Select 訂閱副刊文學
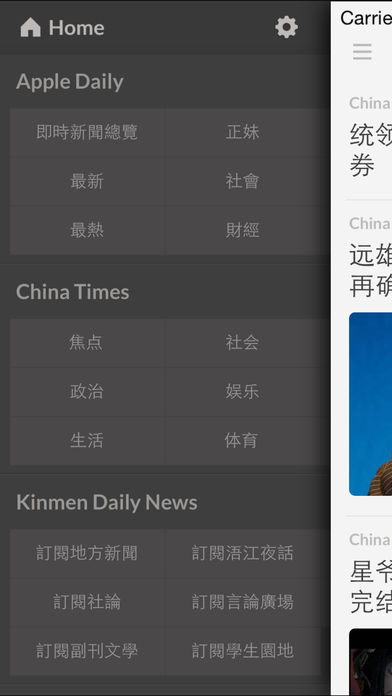The image size is (392, 696). [87, 651]
